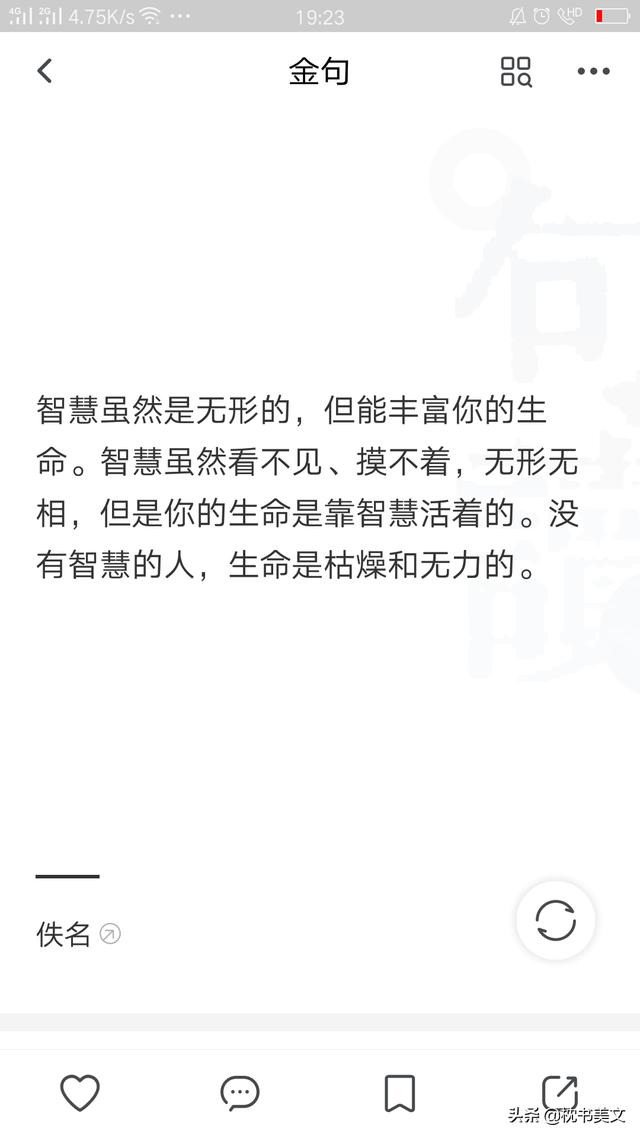Image resolution: width=640 pixels, height=1138 pixels.
Task: Open the grid search icon in header
Action: click(516, 71)
